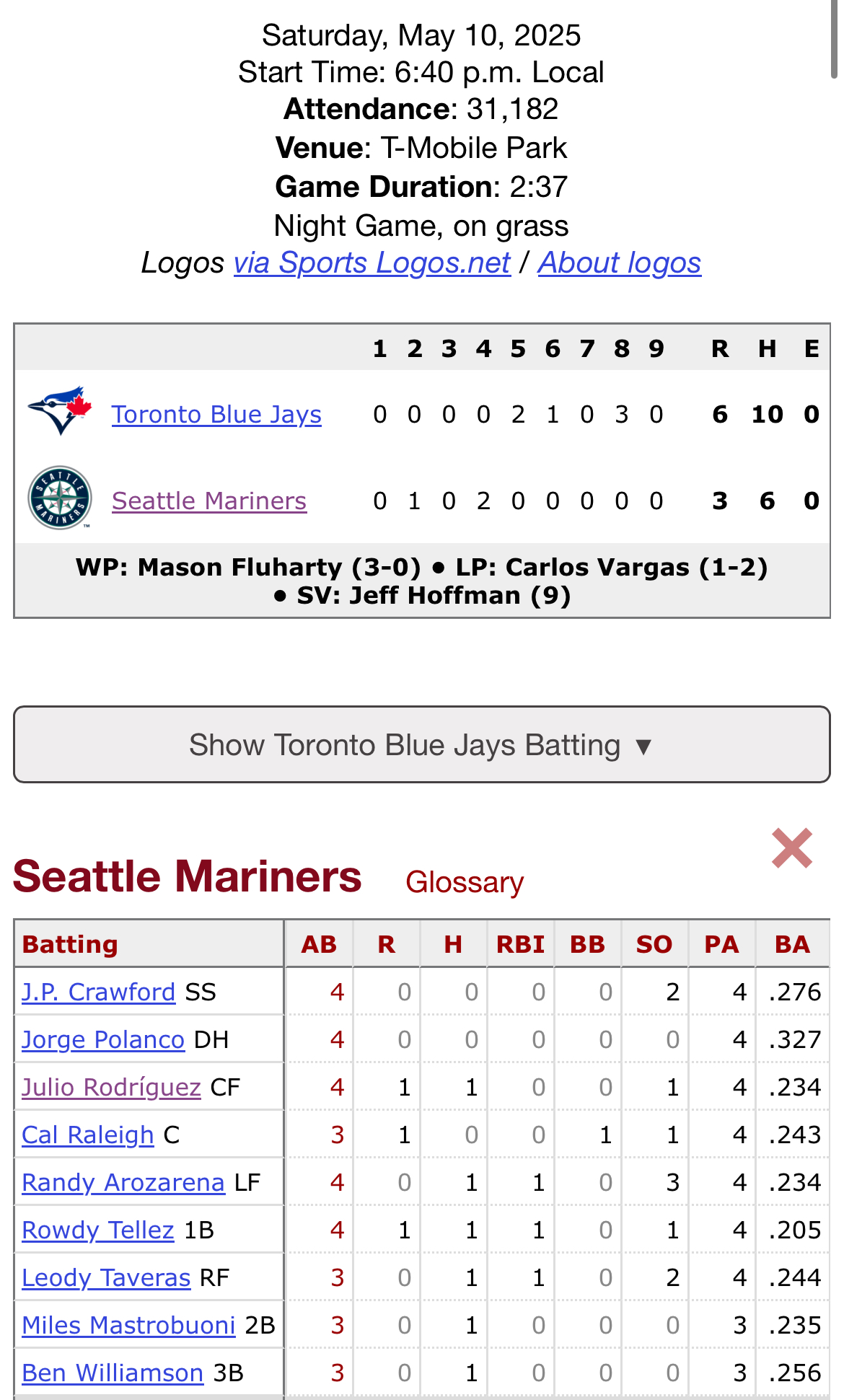View Jorge Polanco's player page

103,1040
